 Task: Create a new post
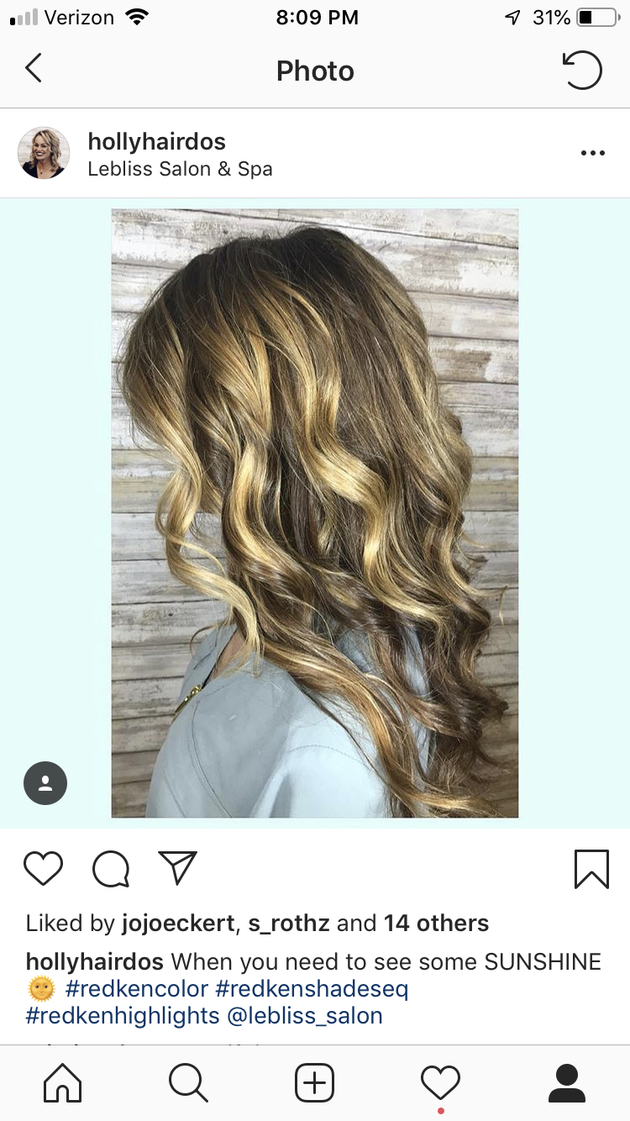tap(314, 1083)
